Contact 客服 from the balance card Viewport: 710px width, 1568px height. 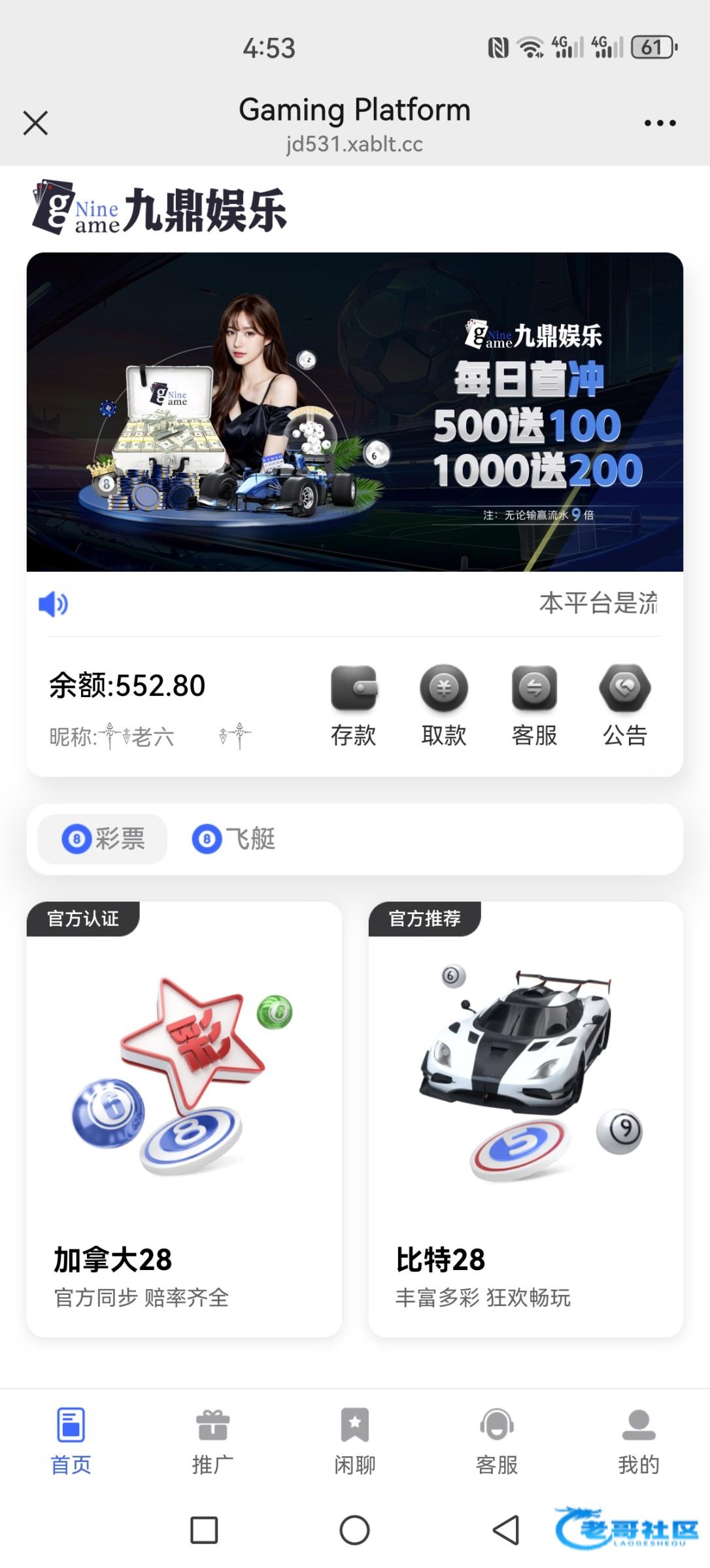click(534, 706)
